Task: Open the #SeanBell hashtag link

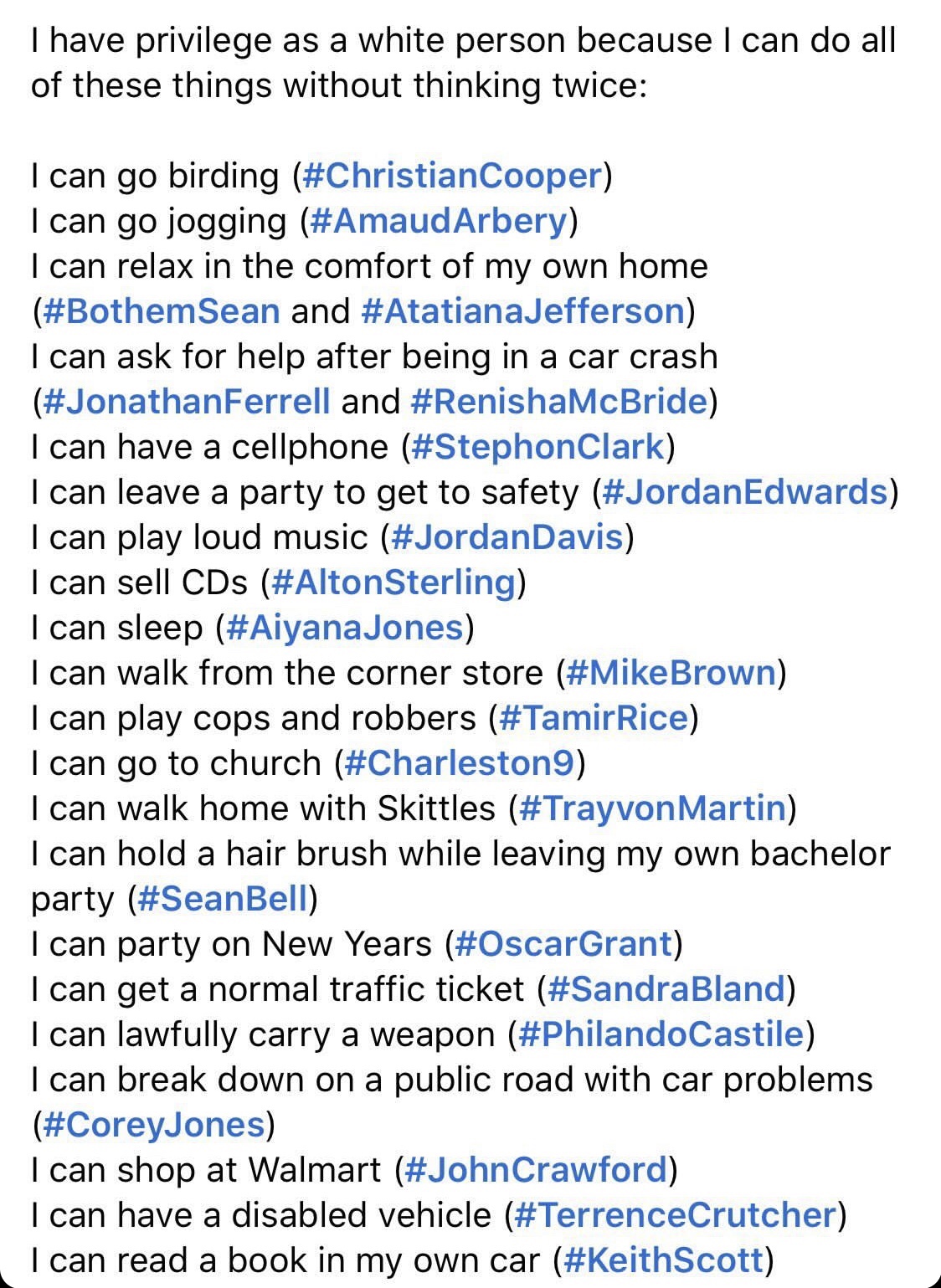Action: 223,899
